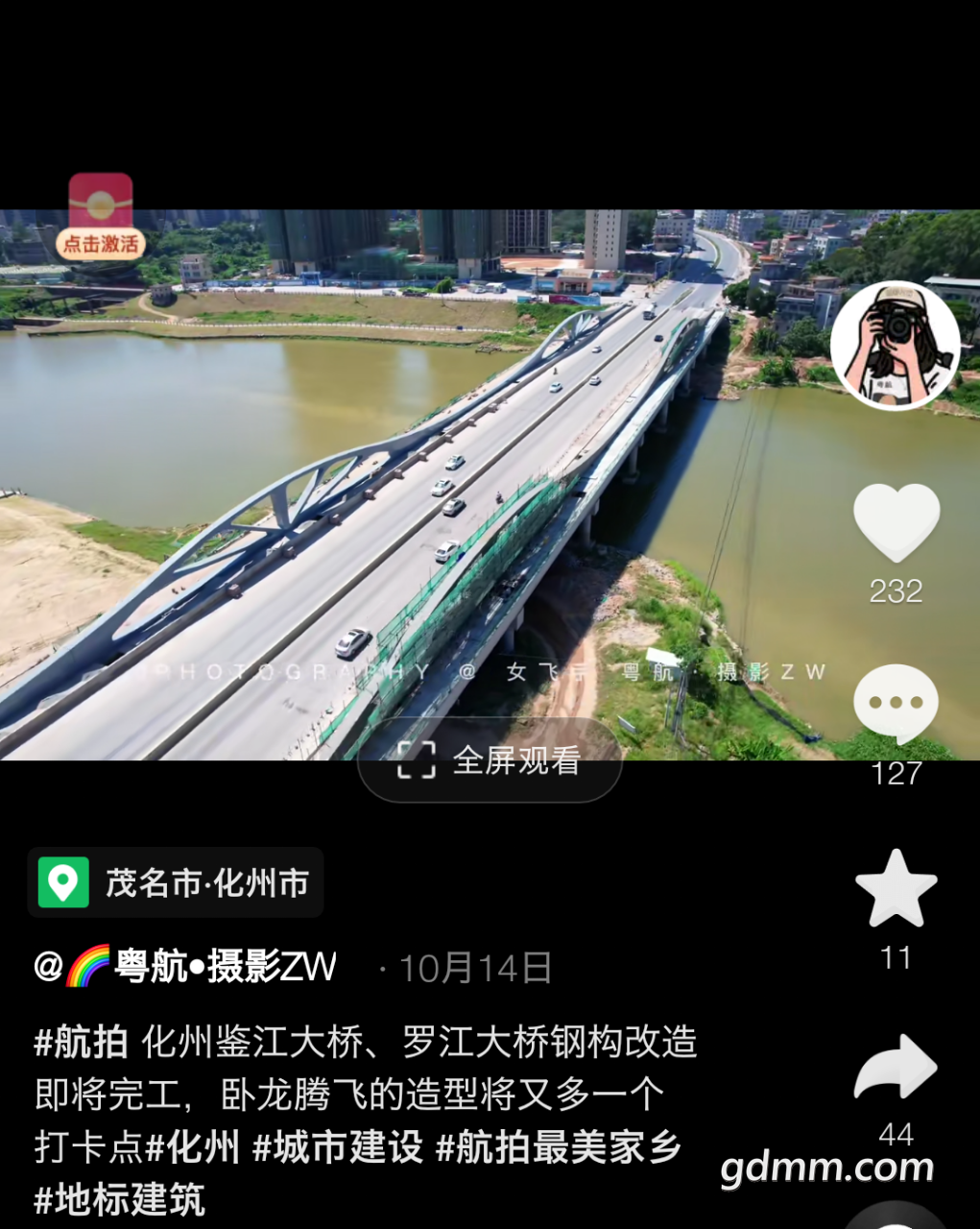Open the comments bubble
Screen dimensions: 980x1229
(x=896, y=704)
